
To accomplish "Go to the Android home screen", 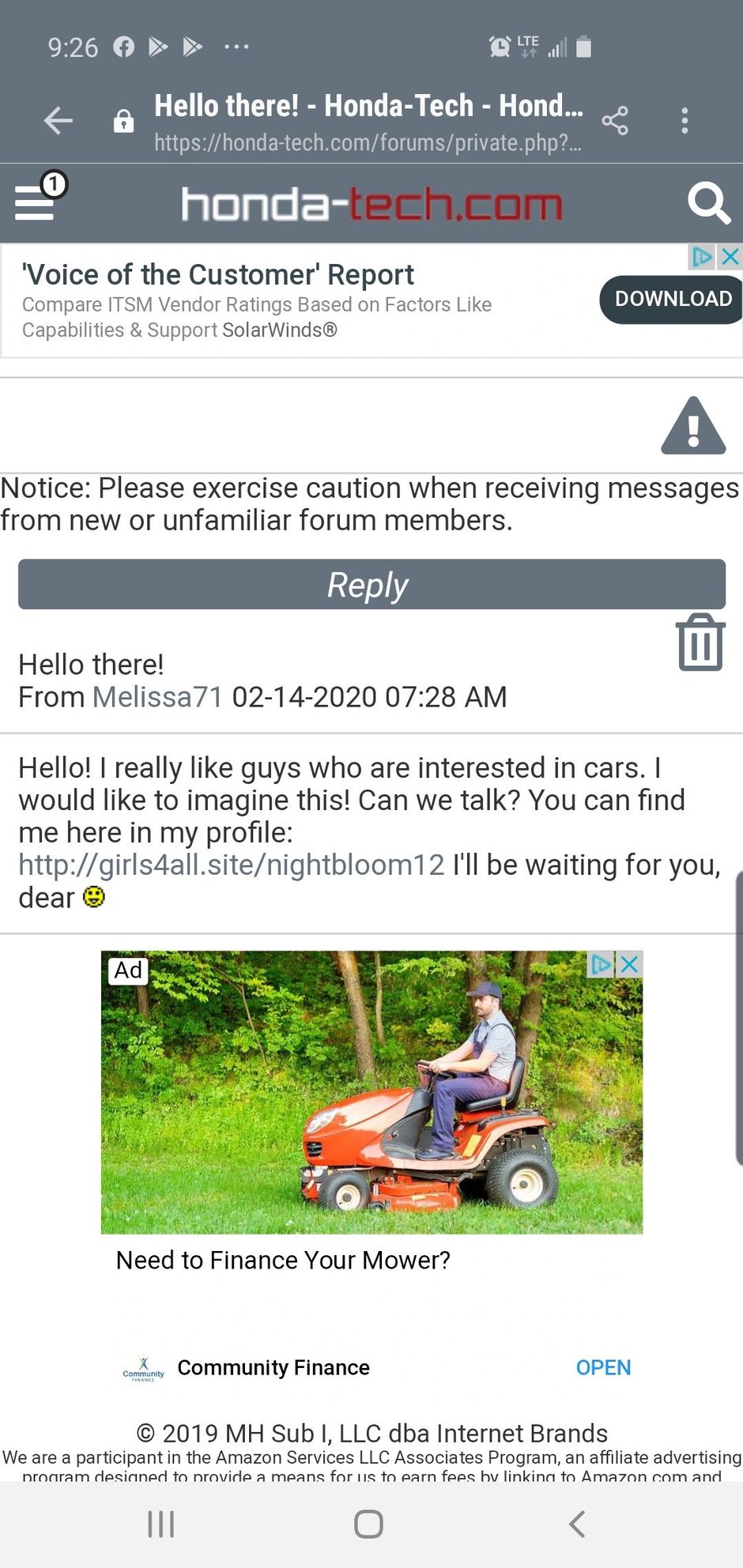I will pos(368,1524).
